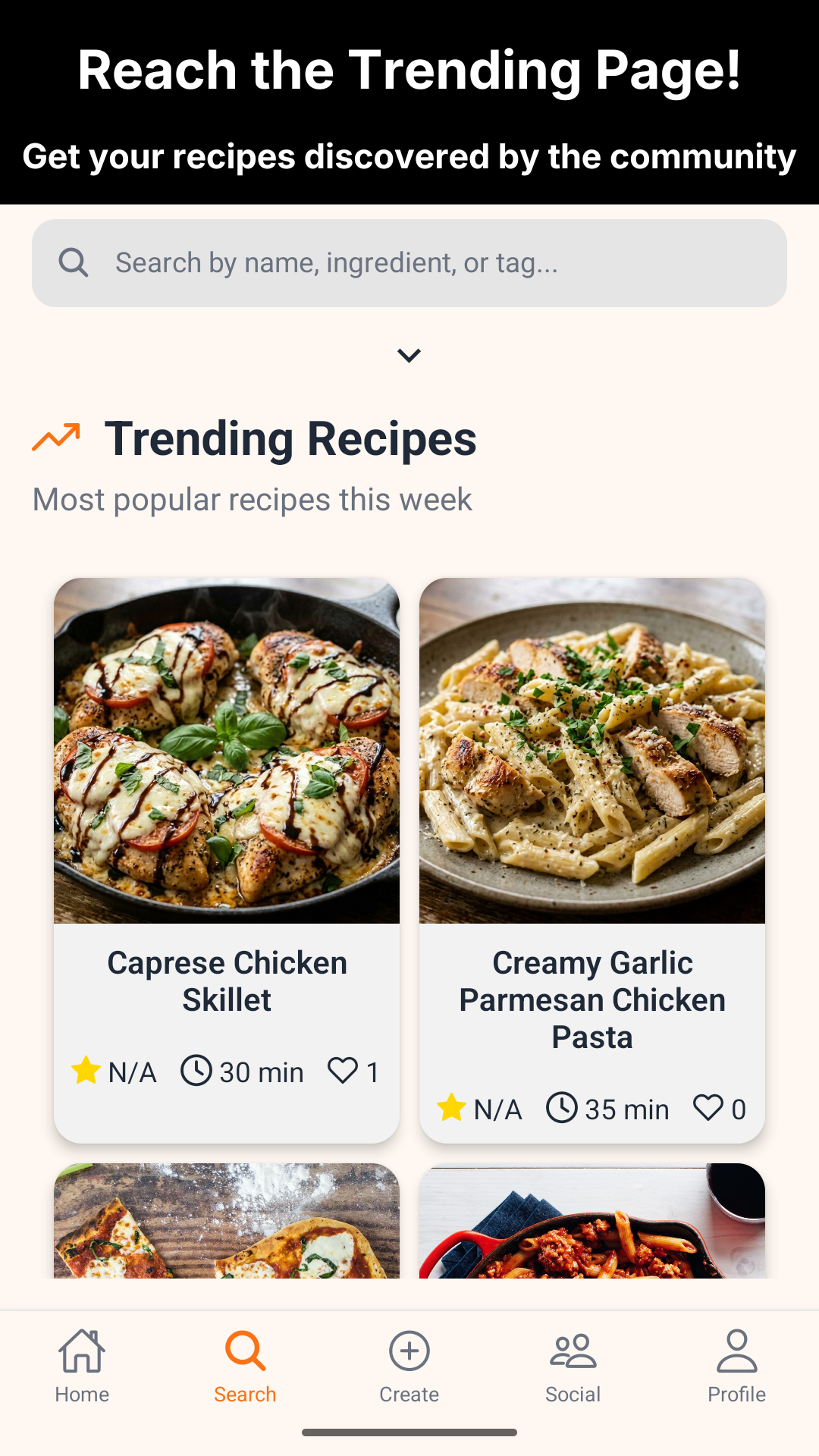The height and width of the screenshot is (1456, 819).
Task: Click the magnifying glass inside the search bar
Action: [x=74, y=262]
